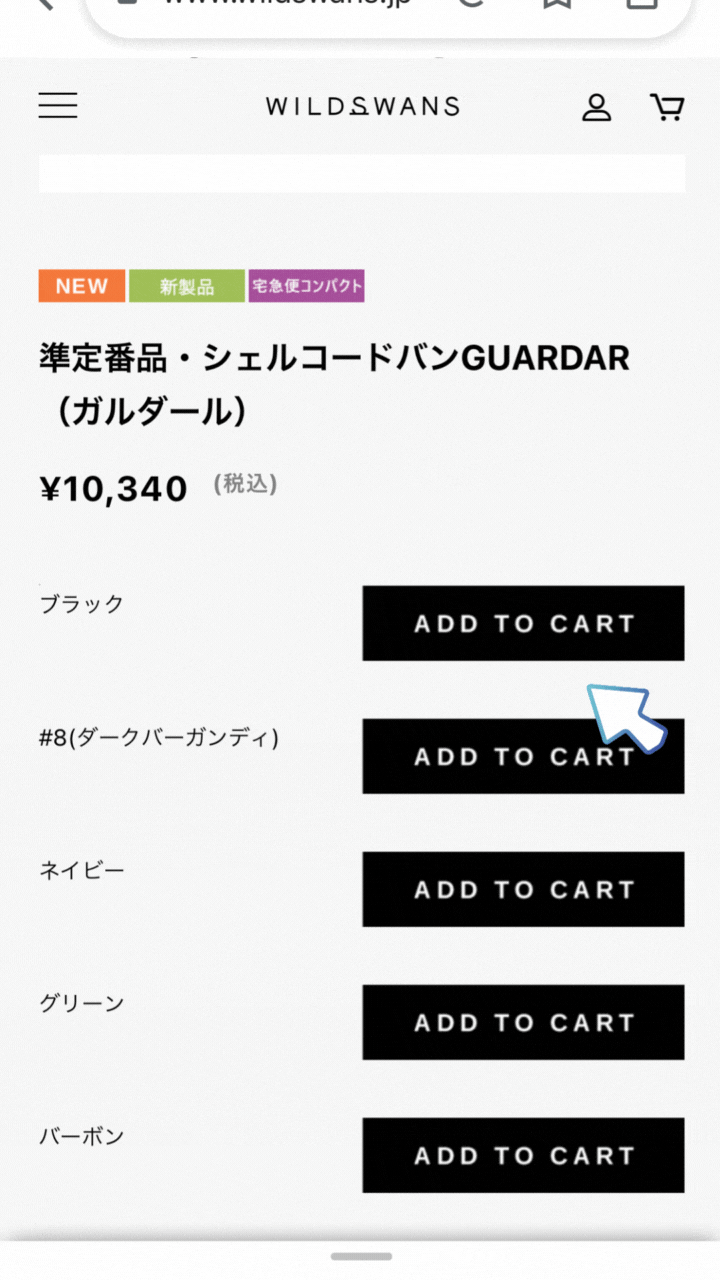Add #8(ダークバーガンディ) to cart
This screenshot has height=1280, width=720.
click(x=523, y=756)
